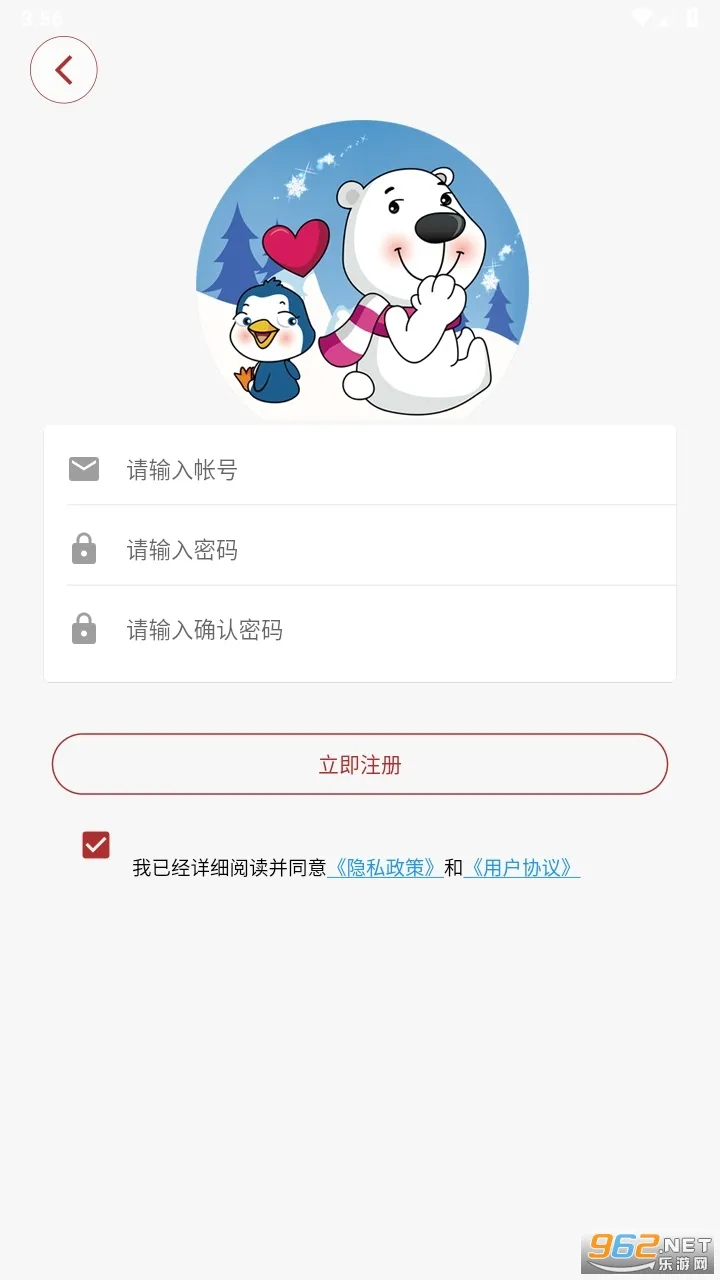Go back using the circled arrow
This screenshot has height=1280, width=720.
click(x=64, y=70)
